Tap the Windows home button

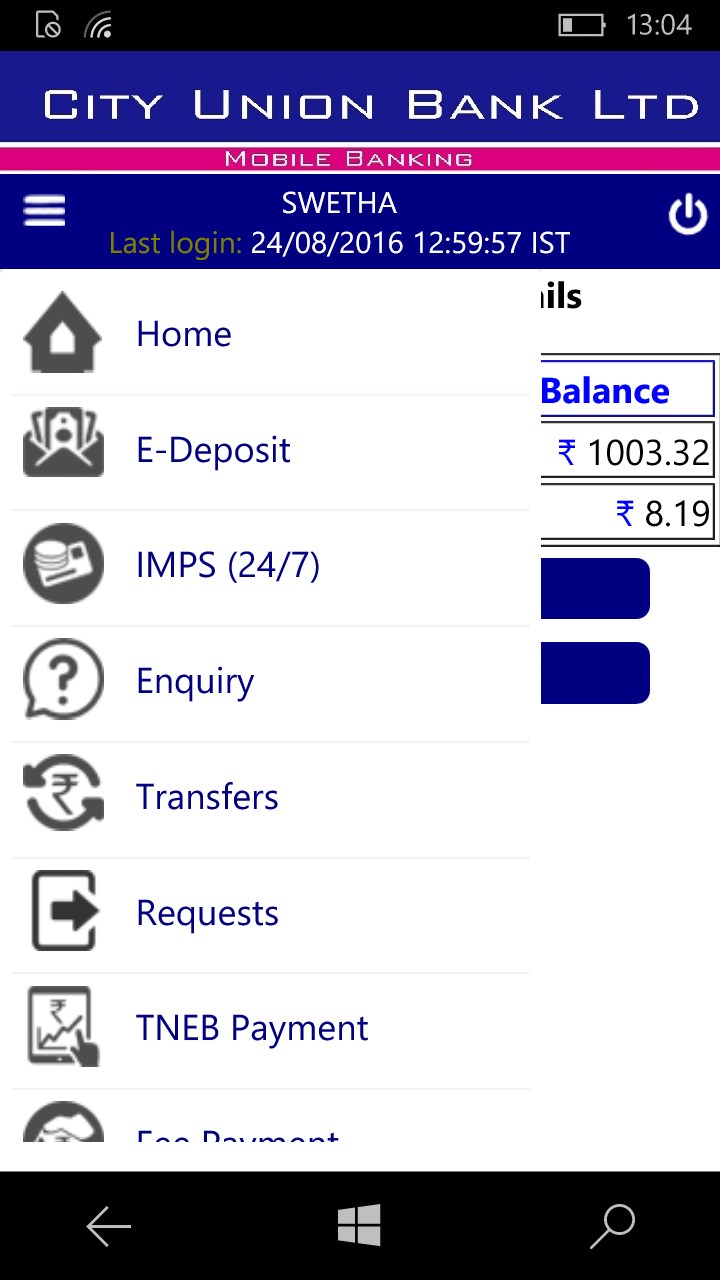pos(360,1225)
